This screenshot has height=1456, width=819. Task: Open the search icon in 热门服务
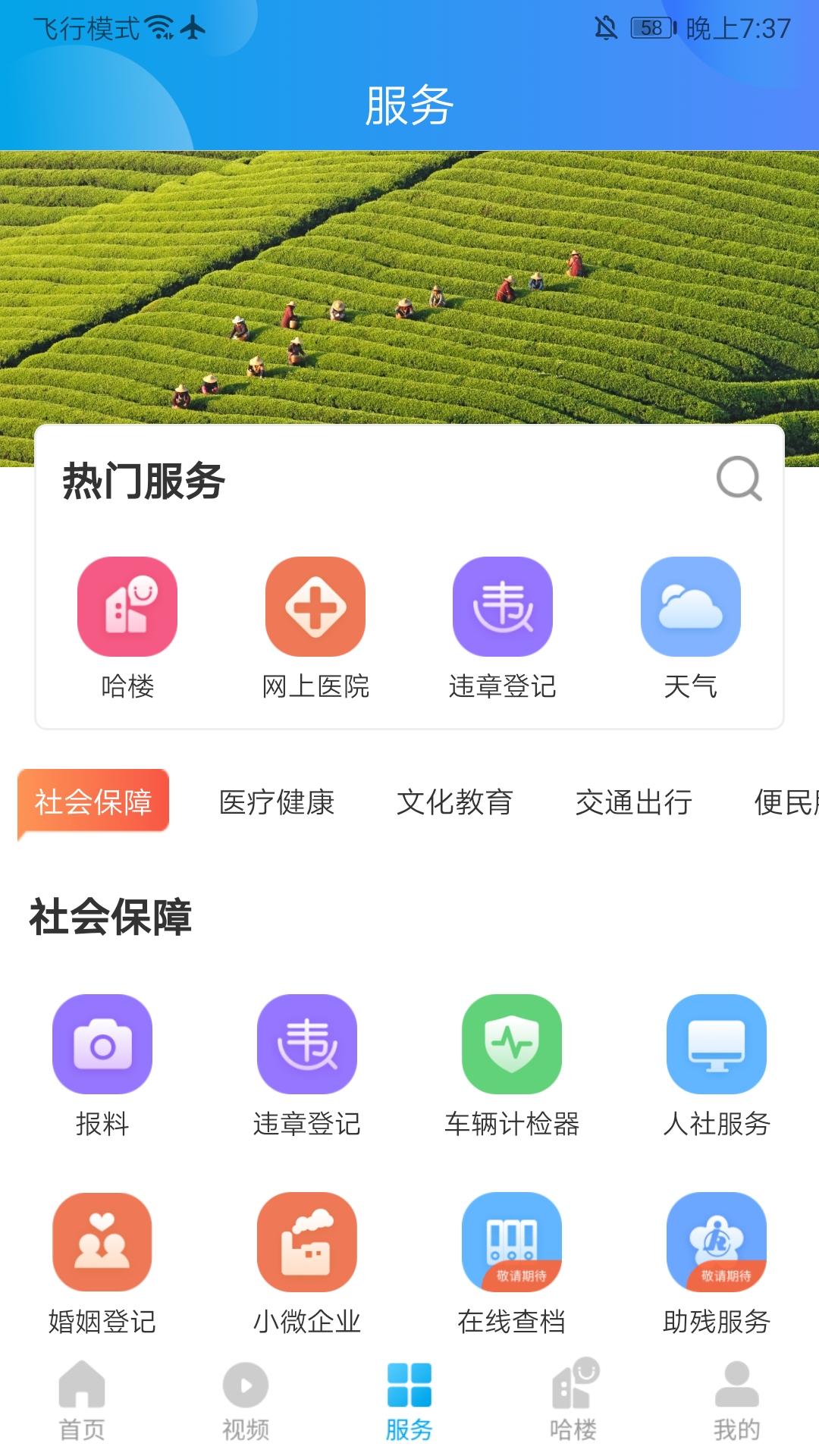pyautogui.click(x=739, y=479)
